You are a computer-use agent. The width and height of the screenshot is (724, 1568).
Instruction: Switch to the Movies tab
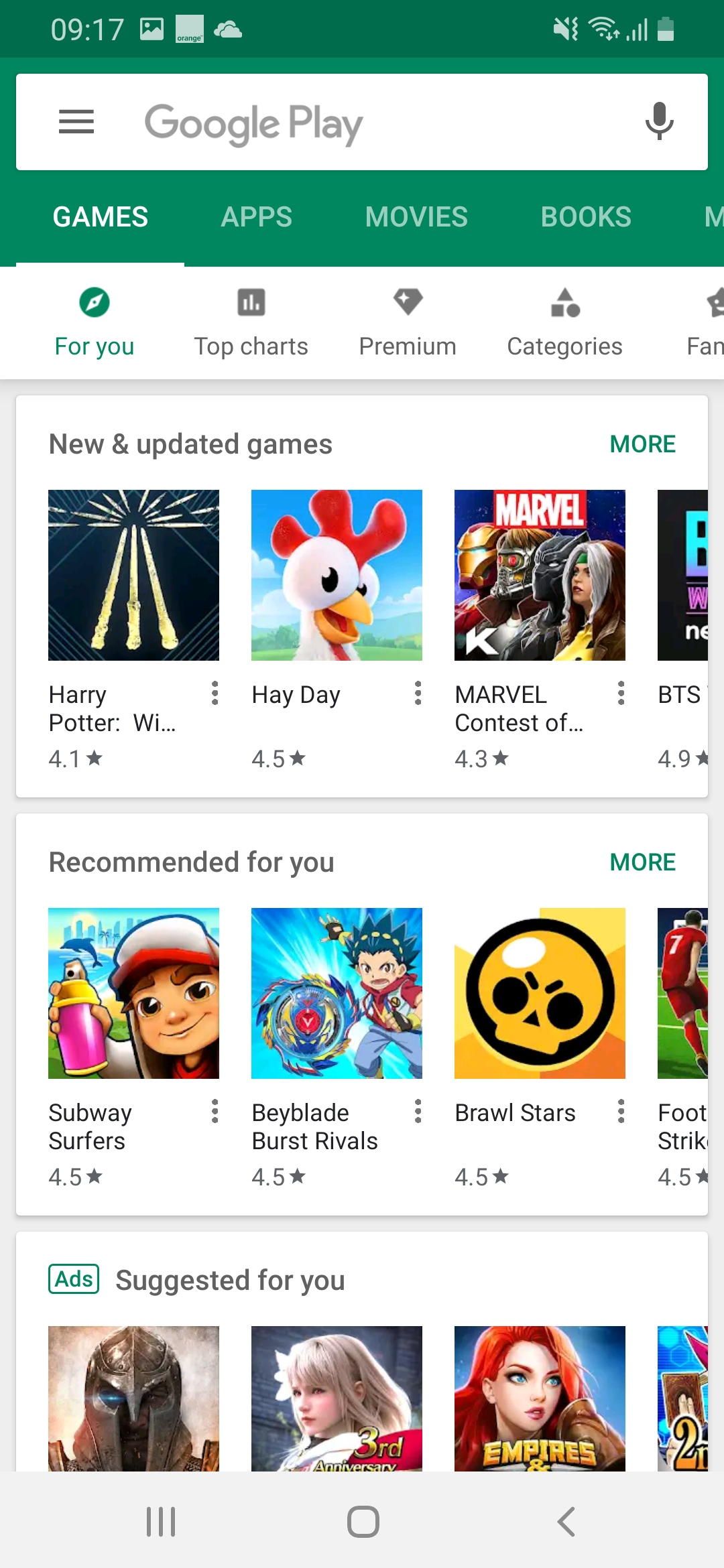[416, 217]
